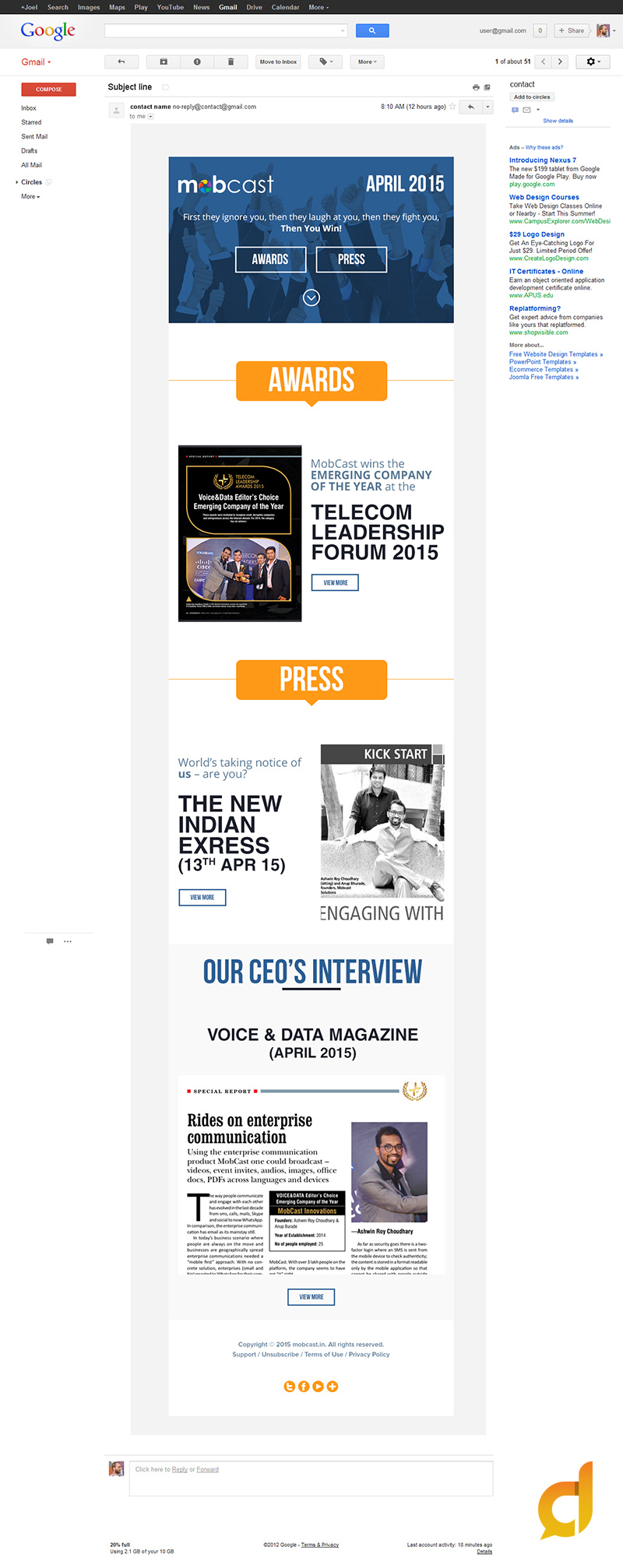The image size is (623, 1568).
Task: Add the contact to circles
Action: click(532, 97)
